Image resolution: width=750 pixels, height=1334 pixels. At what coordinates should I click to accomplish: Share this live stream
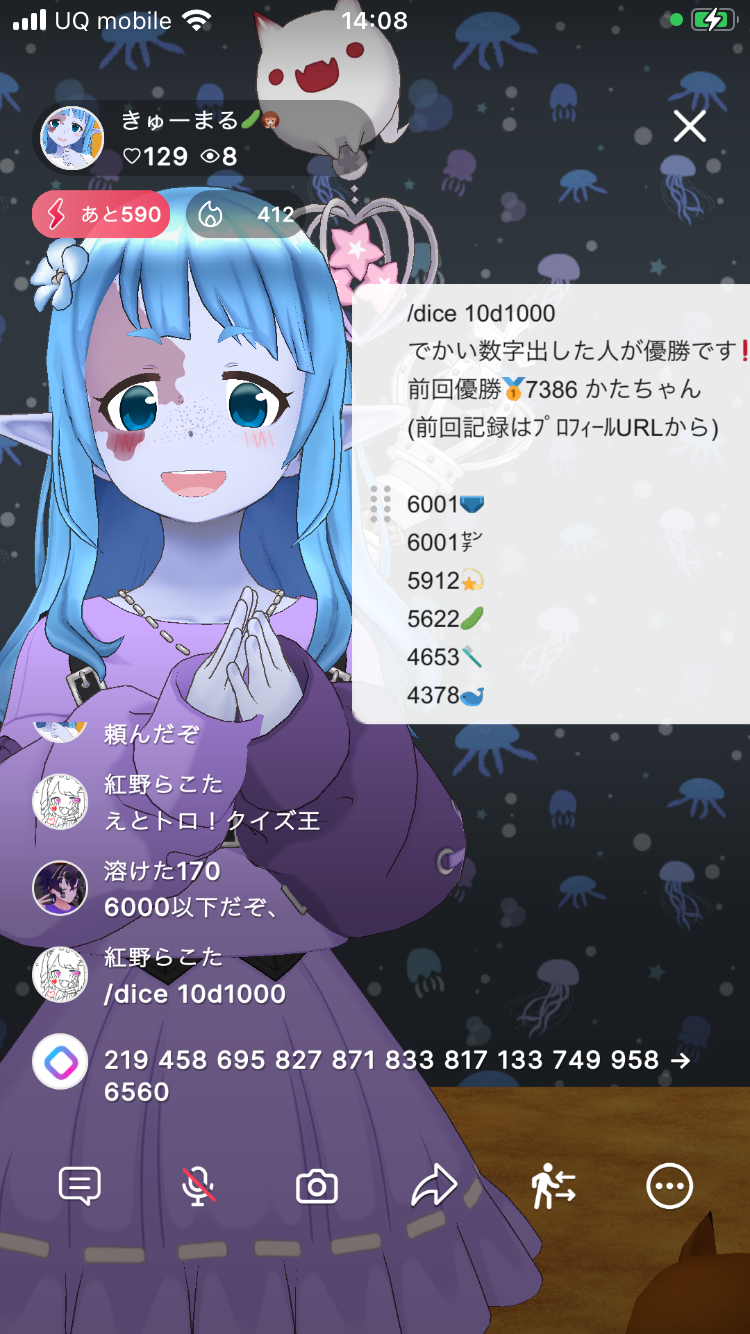point(434,1186)
